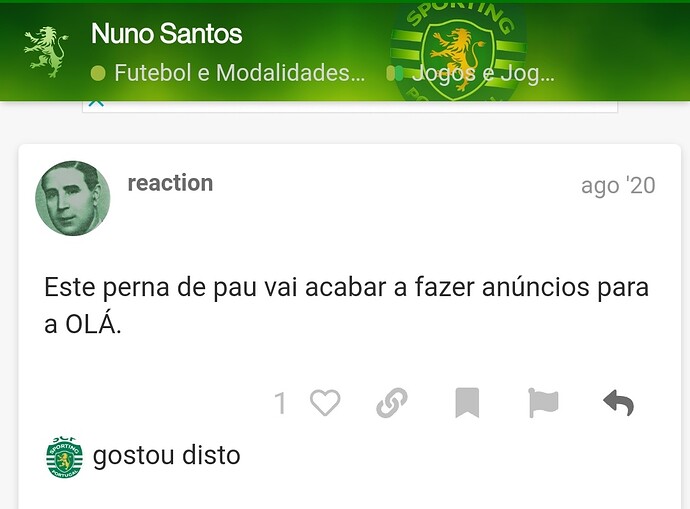Open the forum home via lion logo
This screenshot has width=690, height=509.
click(x=46, y=51)
